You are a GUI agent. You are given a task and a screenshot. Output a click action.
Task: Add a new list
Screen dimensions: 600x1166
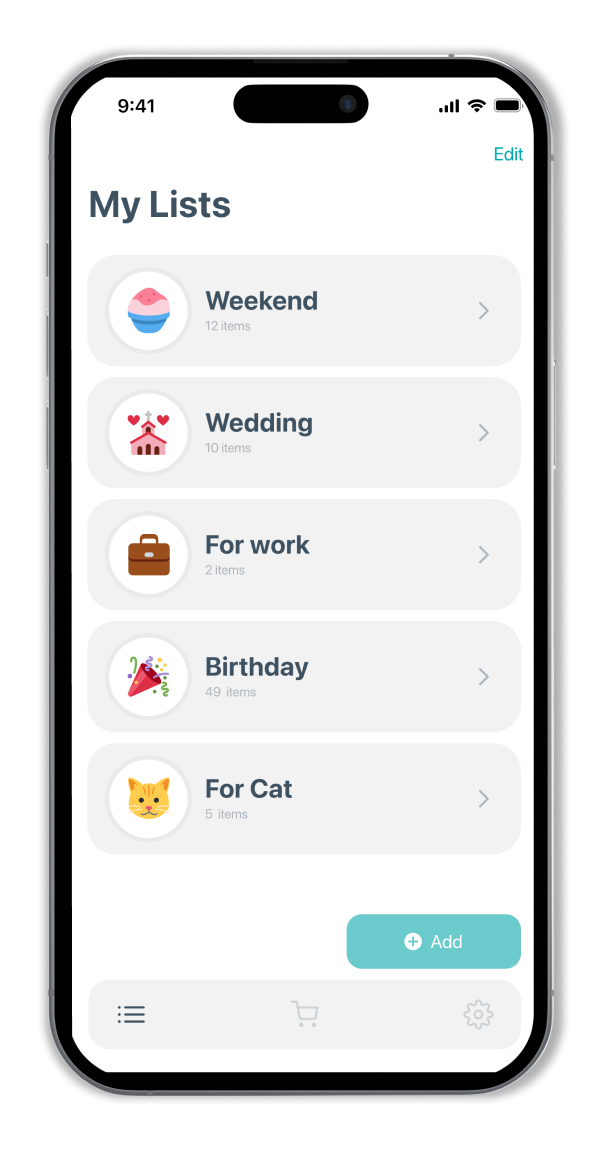point(433,942)
